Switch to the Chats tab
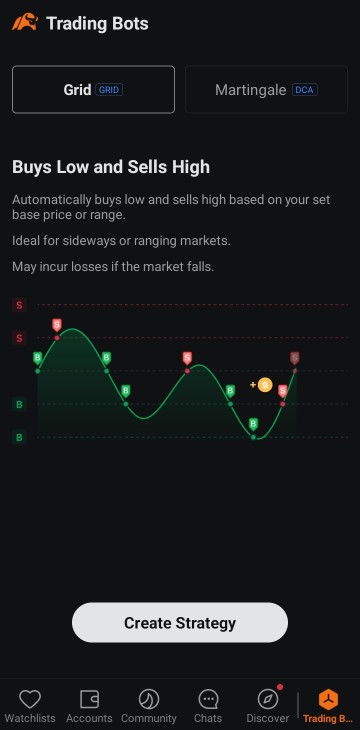360x730 pixels. 208,706
